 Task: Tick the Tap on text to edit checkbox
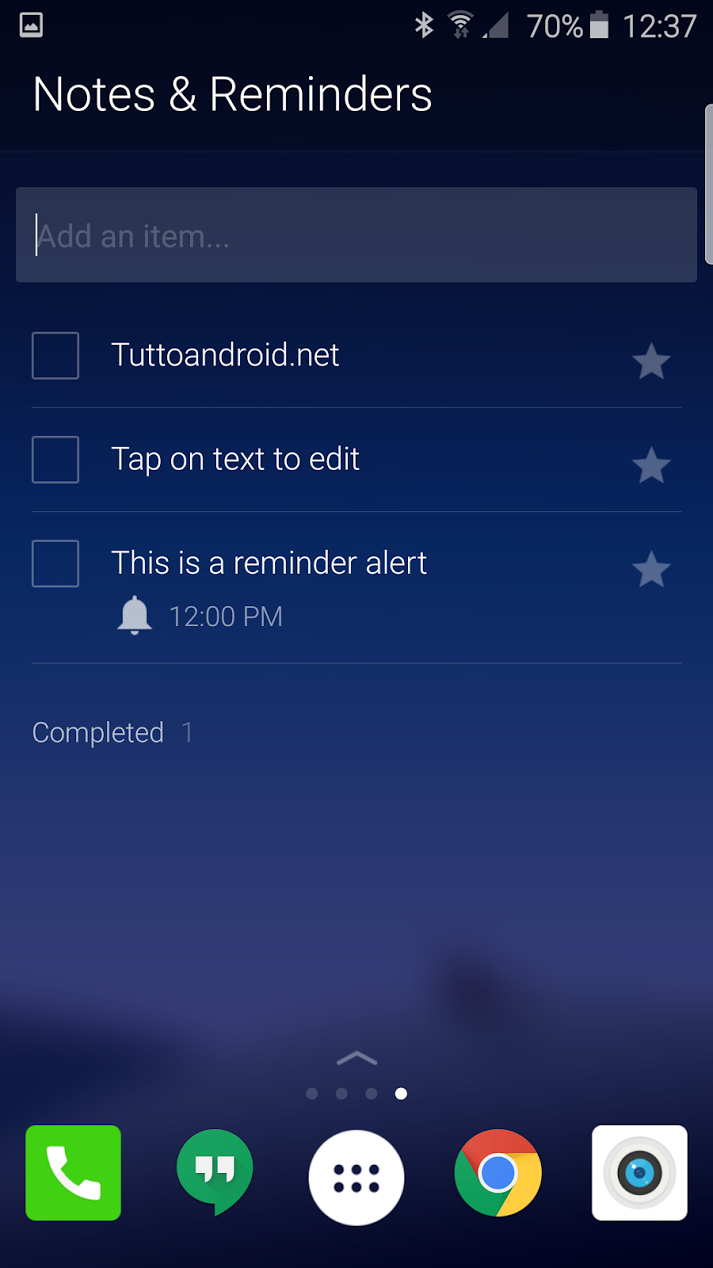pos(56,460)
